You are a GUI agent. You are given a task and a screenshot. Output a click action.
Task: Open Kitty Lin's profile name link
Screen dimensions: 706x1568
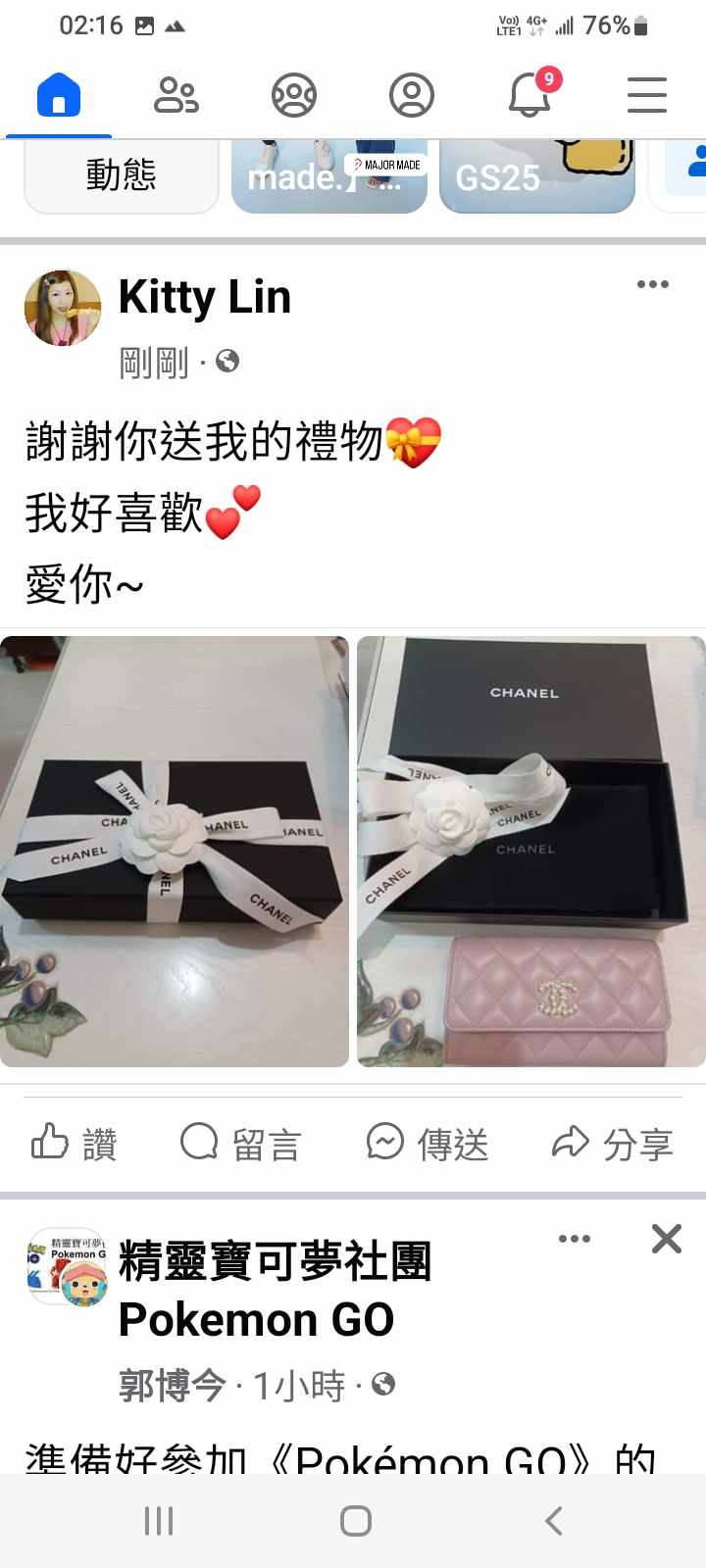tap(205, 297)
